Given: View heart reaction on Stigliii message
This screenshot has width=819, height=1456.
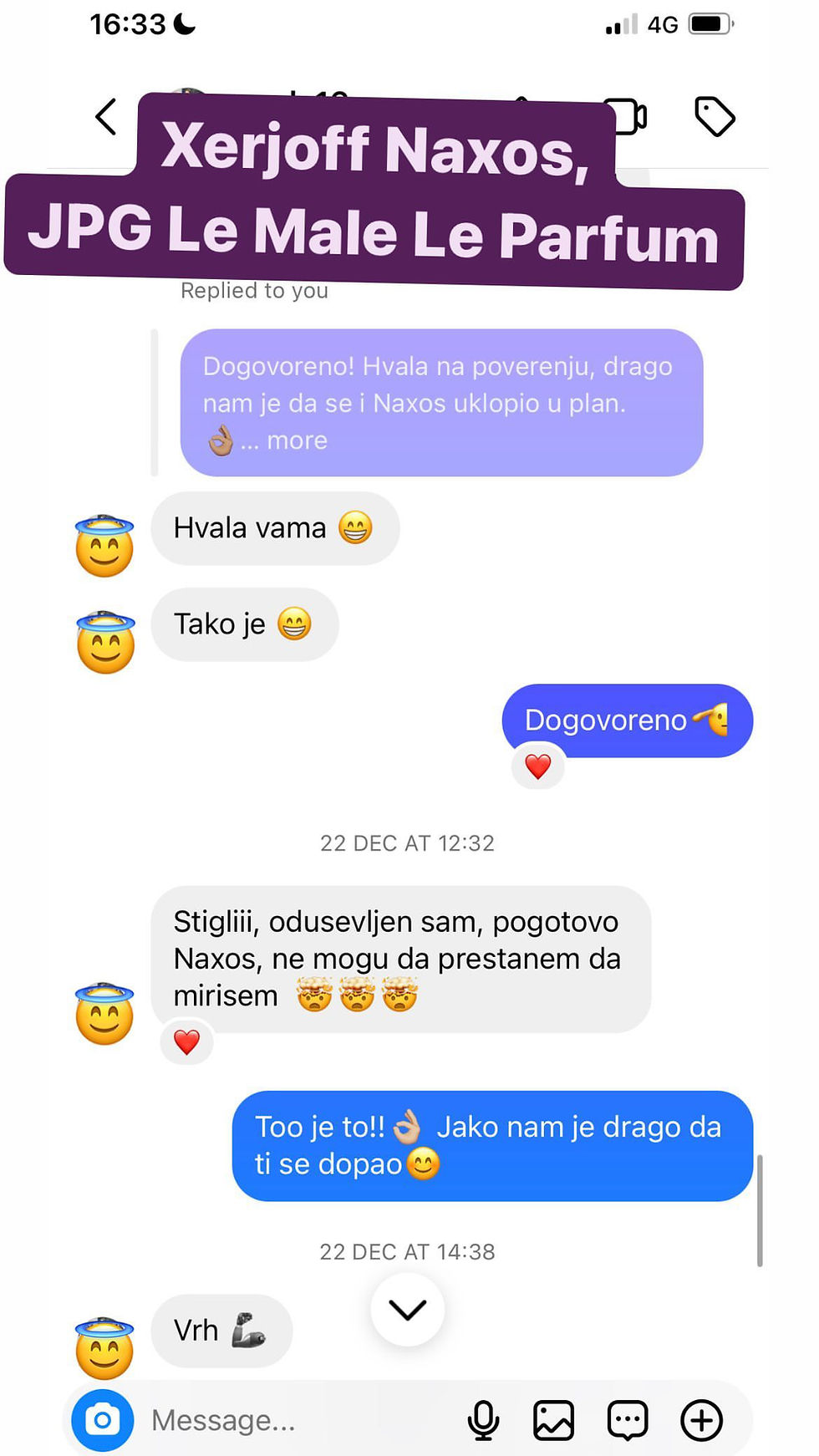Looking at the screenshot, I should (x=186, y=1041).
